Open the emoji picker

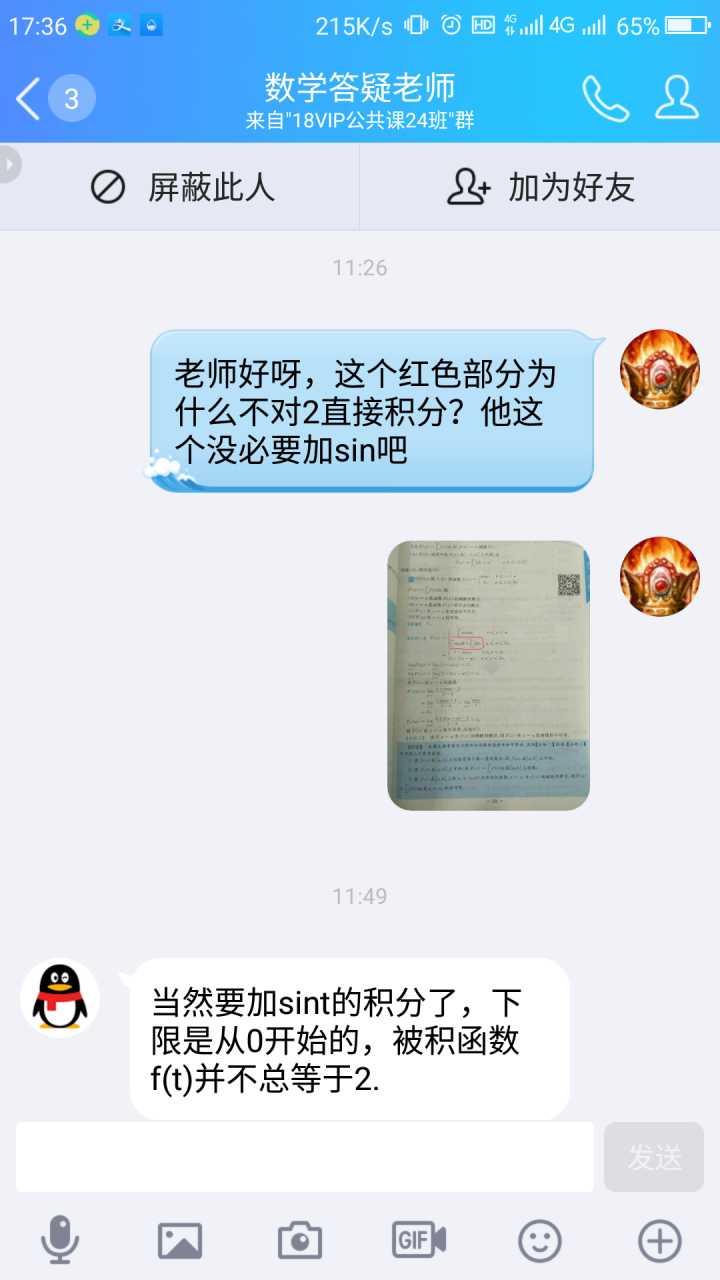coord(540,1241)
